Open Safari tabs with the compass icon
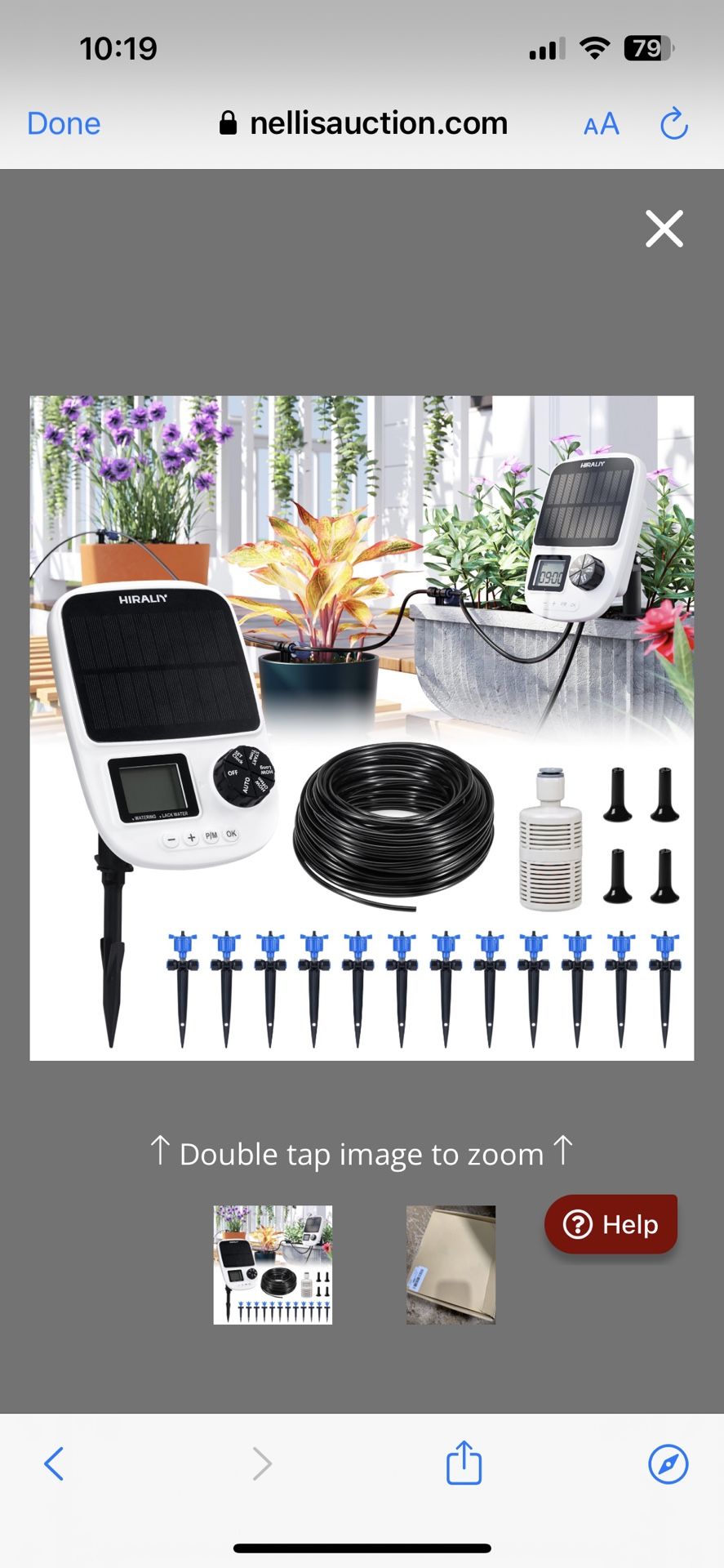The width and height of the screenshot is (724, 1568). [669, 1463]
